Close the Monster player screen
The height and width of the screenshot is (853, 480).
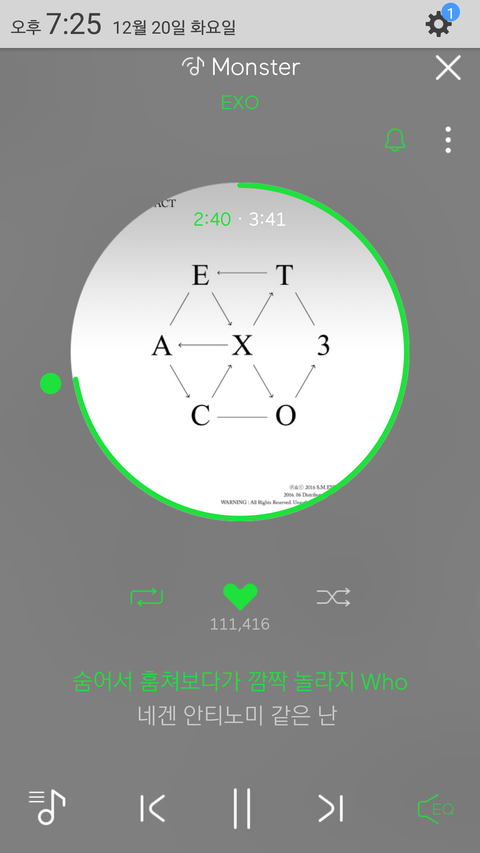(x=448, y=68)
